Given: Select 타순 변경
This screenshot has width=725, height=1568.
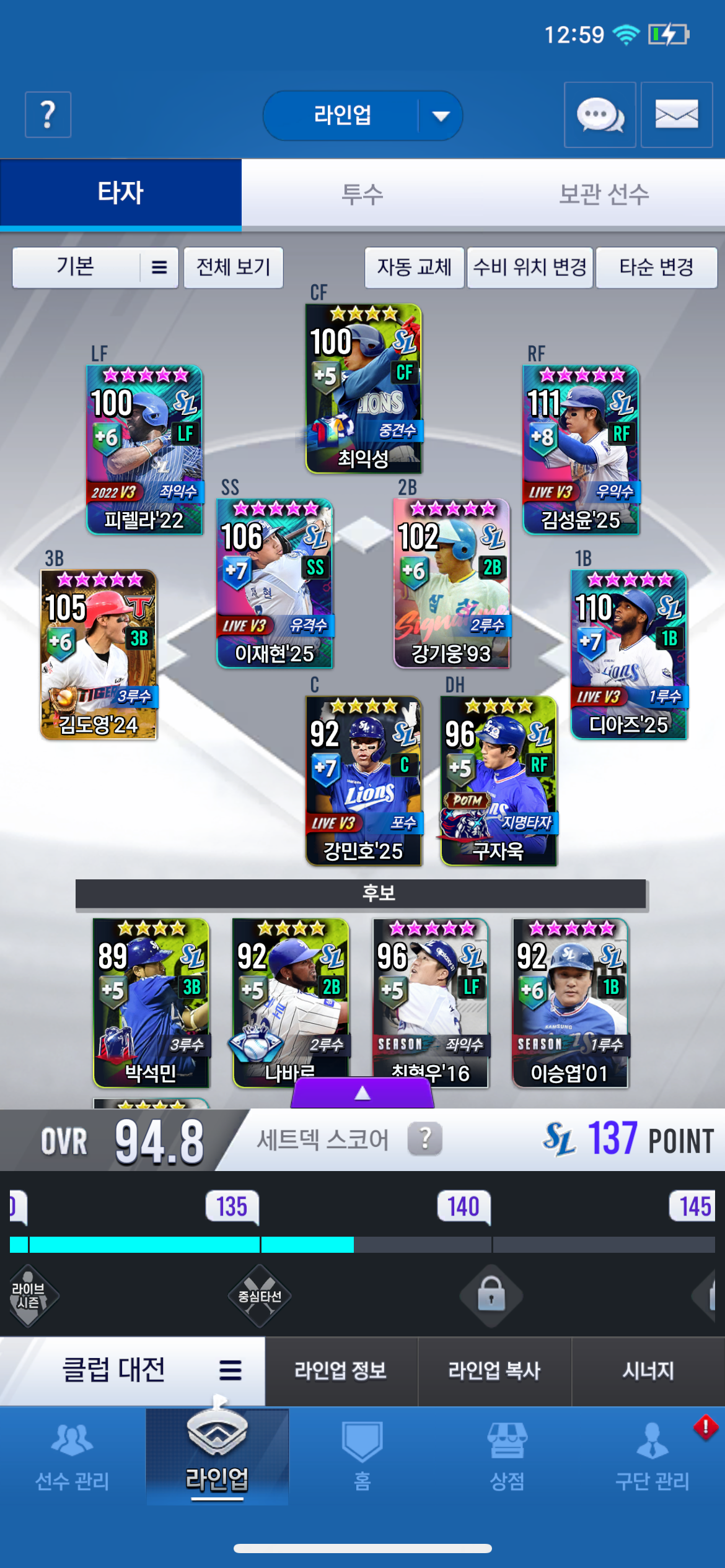Looking at the screenshot, I should [x=656, y=268].
